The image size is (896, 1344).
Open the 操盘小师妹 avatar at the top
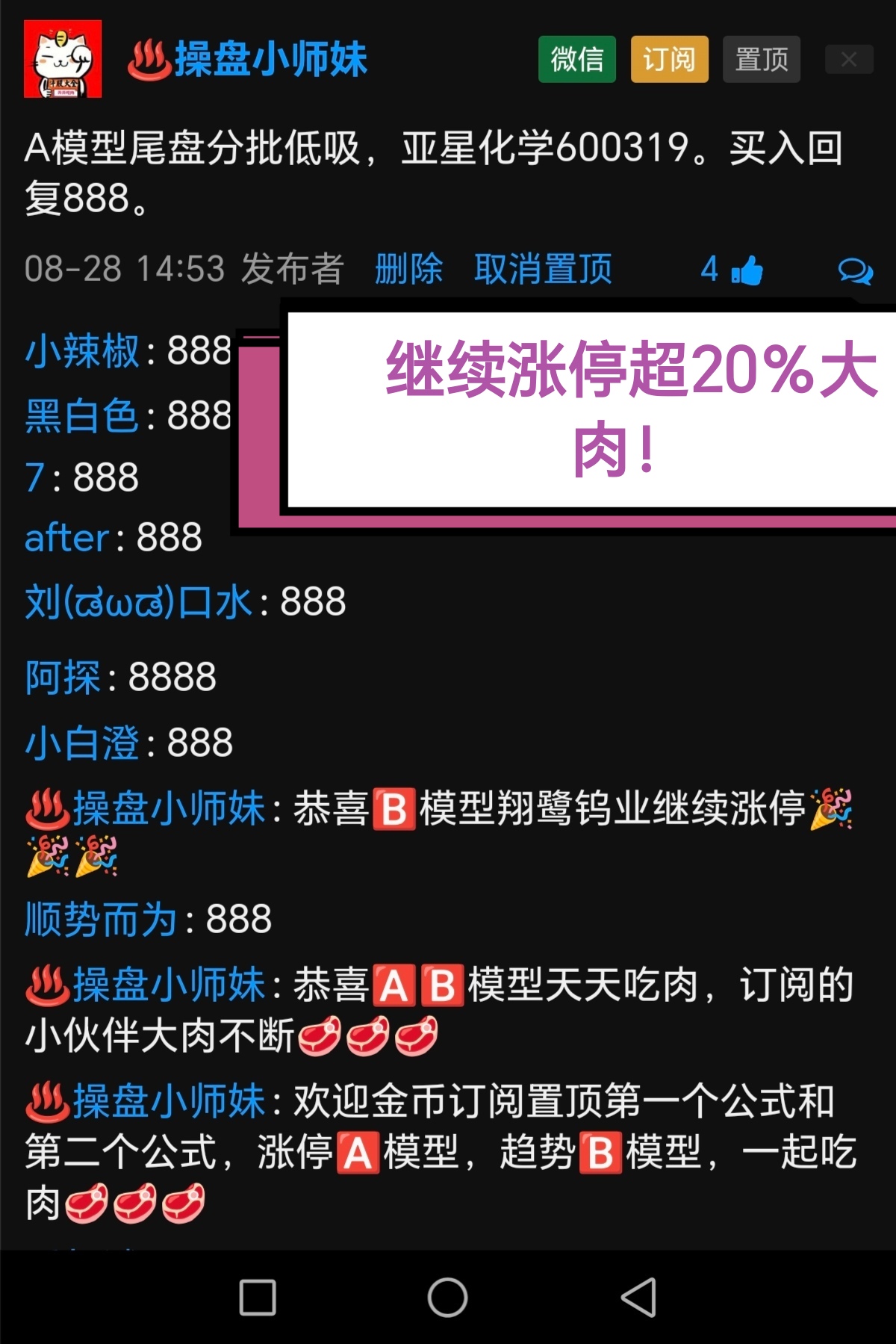tap(63, 59)
